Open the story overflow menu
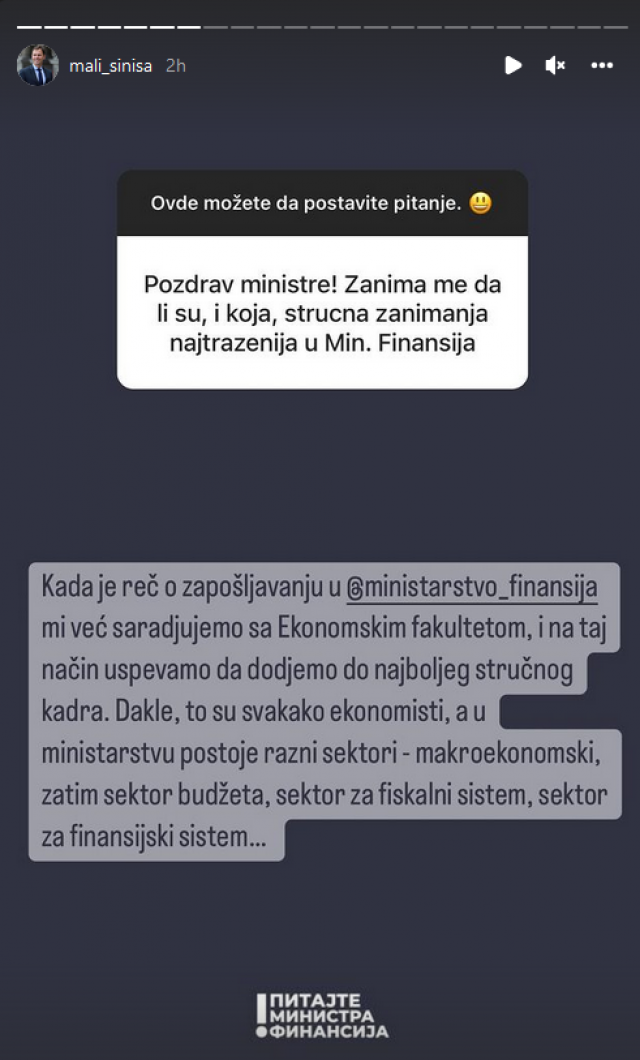The height and width of the screenshot is (1060, 640). 601,66
